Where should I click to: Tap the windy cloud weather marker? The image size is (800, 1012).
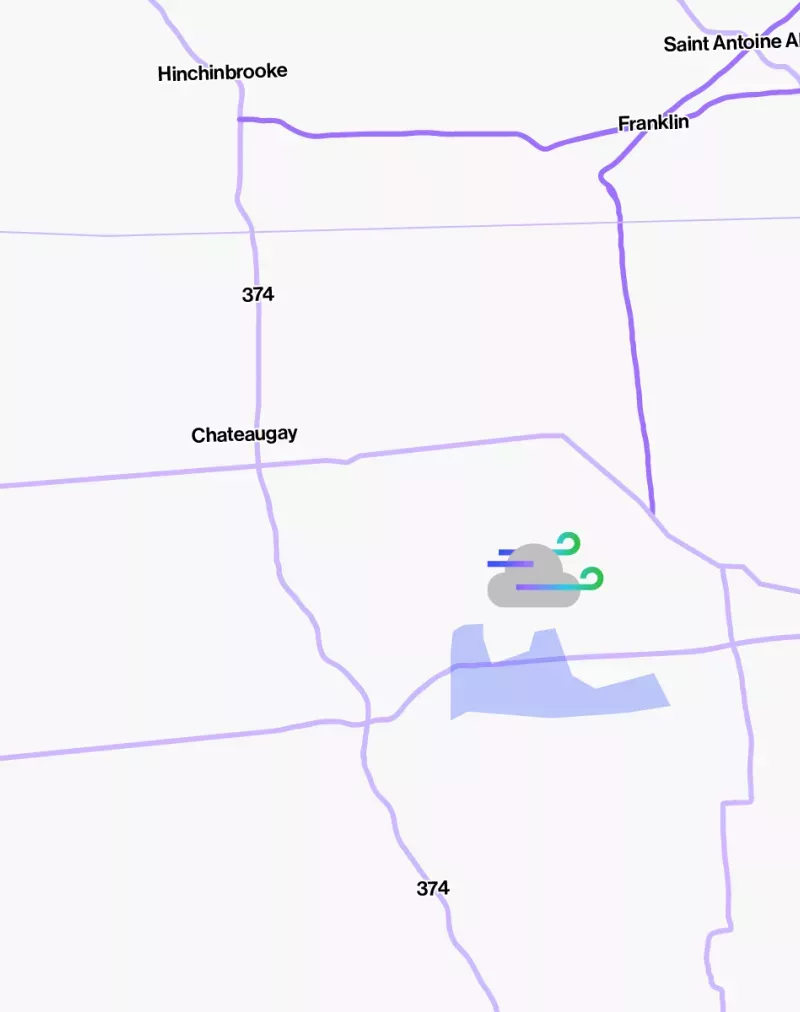(540, 574)
